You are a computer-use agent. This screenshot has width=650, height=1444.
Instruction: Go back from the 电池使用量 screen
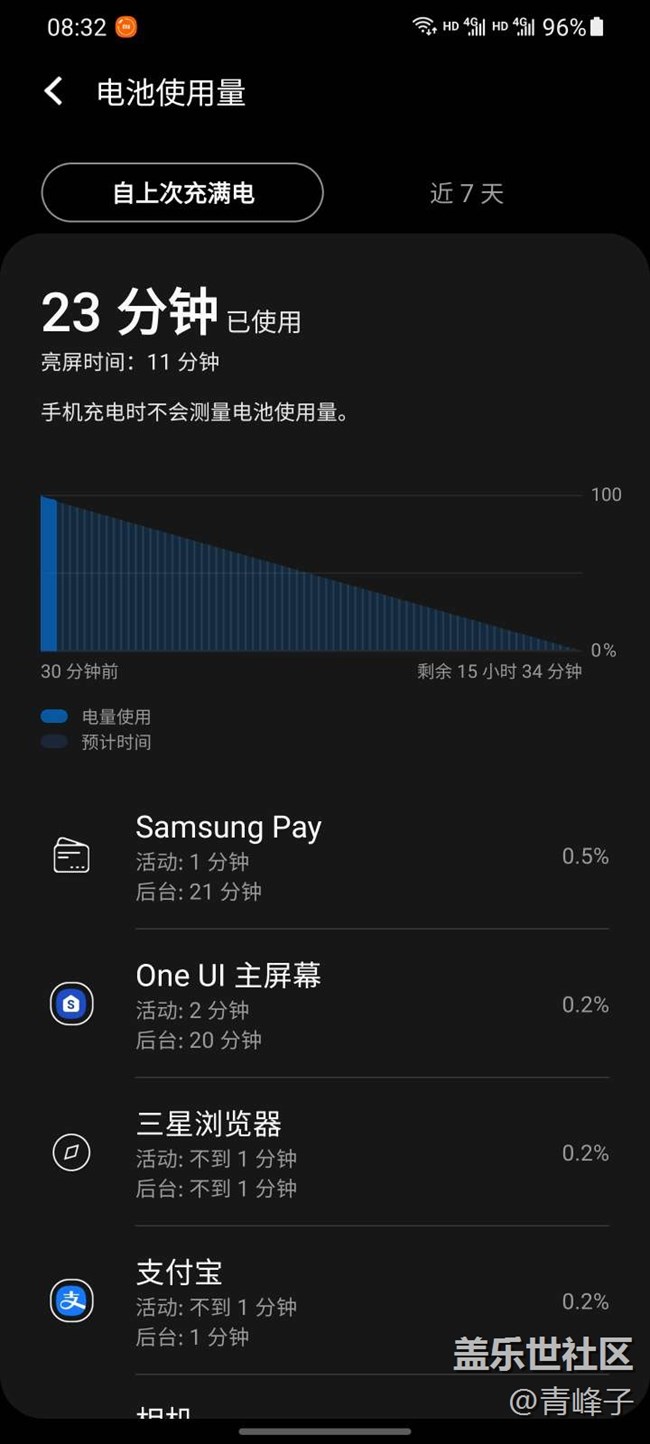pos(54,92)
